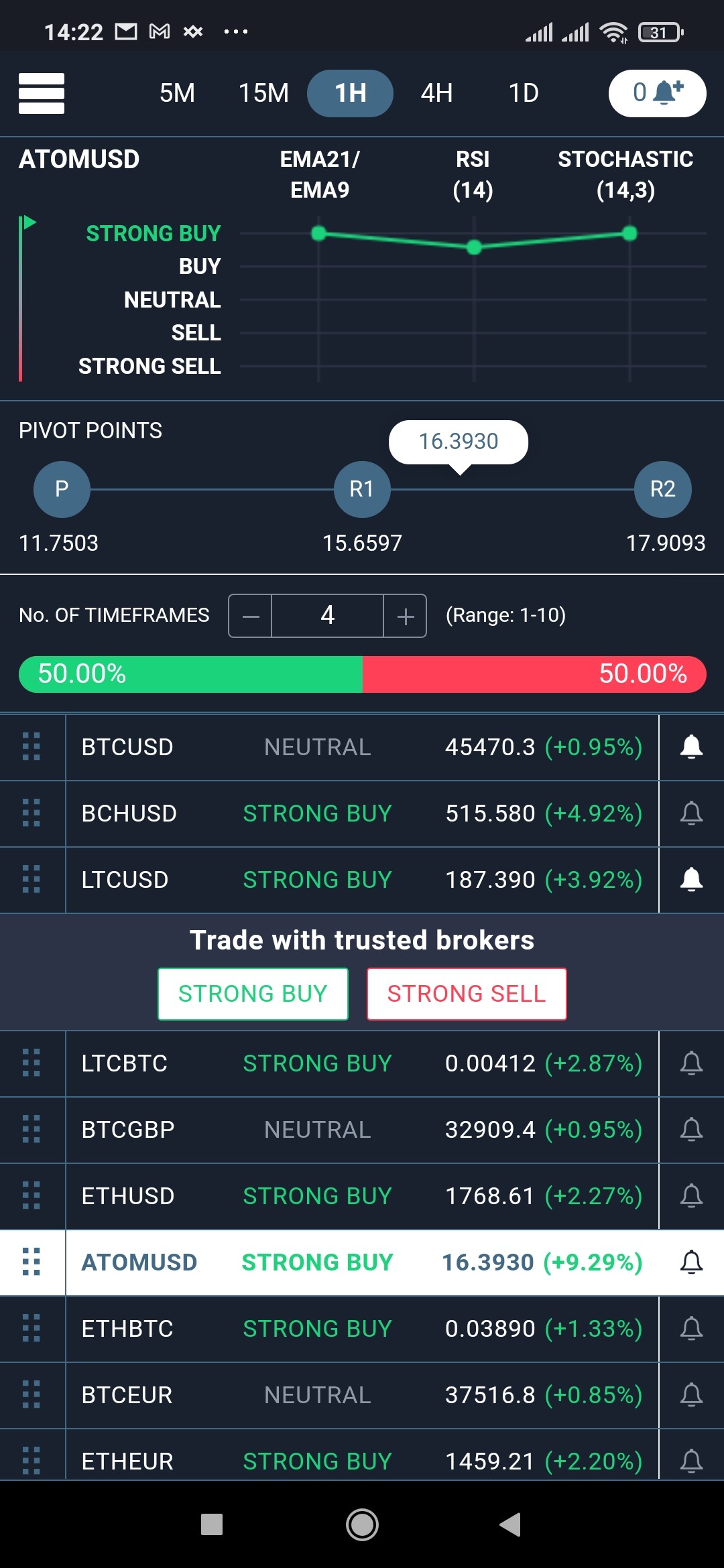Go back with the system back button
This screenshot has width=724, height=1568.
[x=510, y=1524]
